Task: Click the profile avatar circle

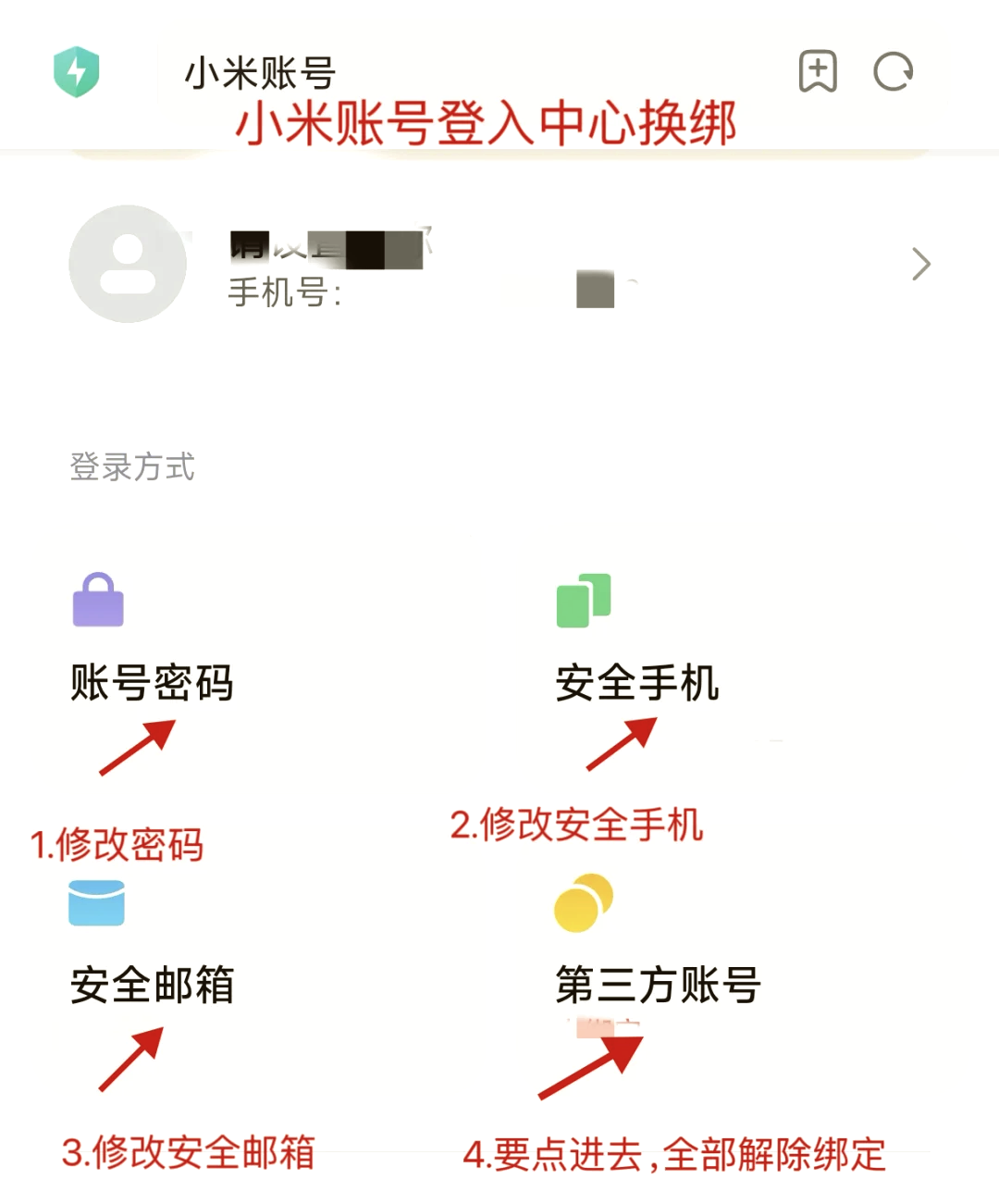Action: pyautogui.click(x=128, y=264)
